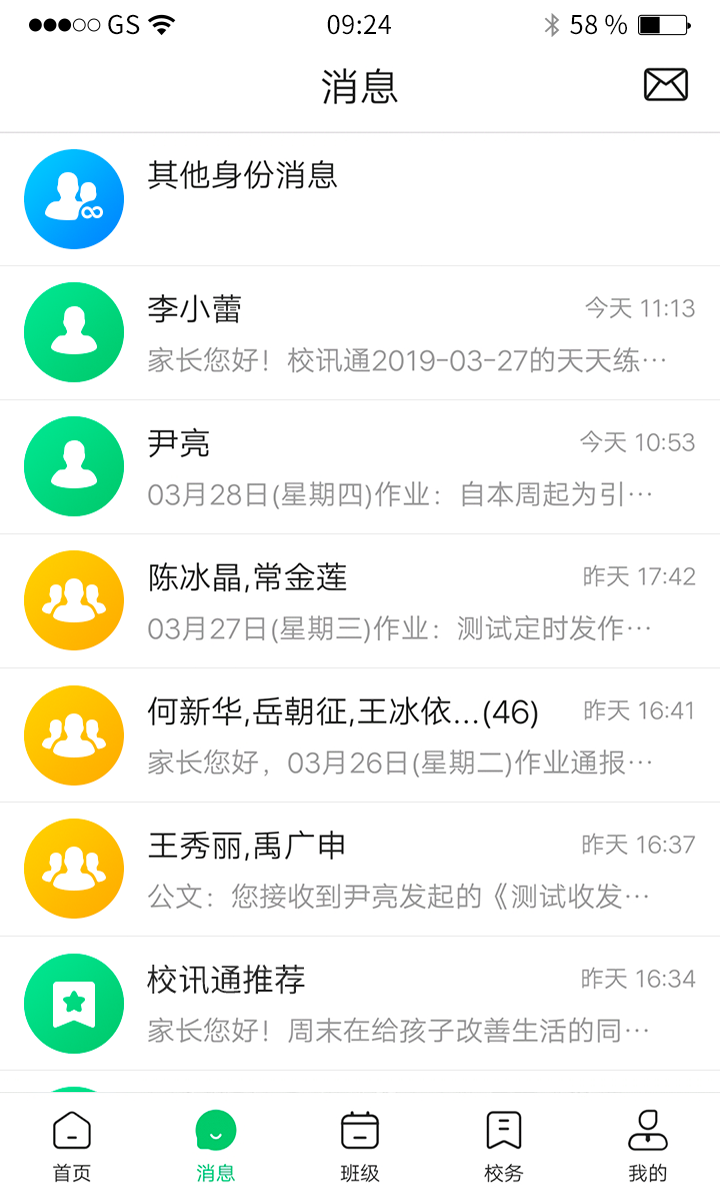Tap 李小蕾's green profile avatar
The height and width of the screenshot is (1200, 720).
point(74,332)
